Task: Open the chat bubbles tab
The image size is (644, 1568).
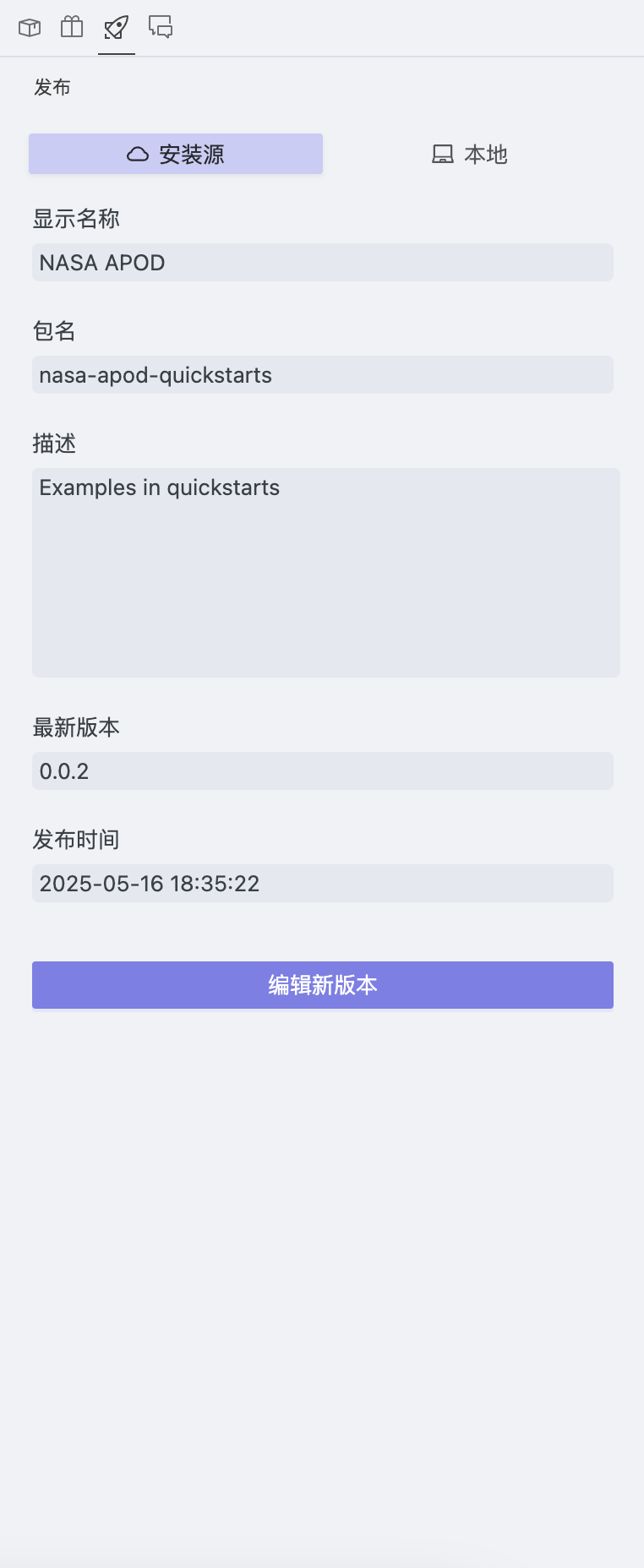Action: tap(161, 28)
